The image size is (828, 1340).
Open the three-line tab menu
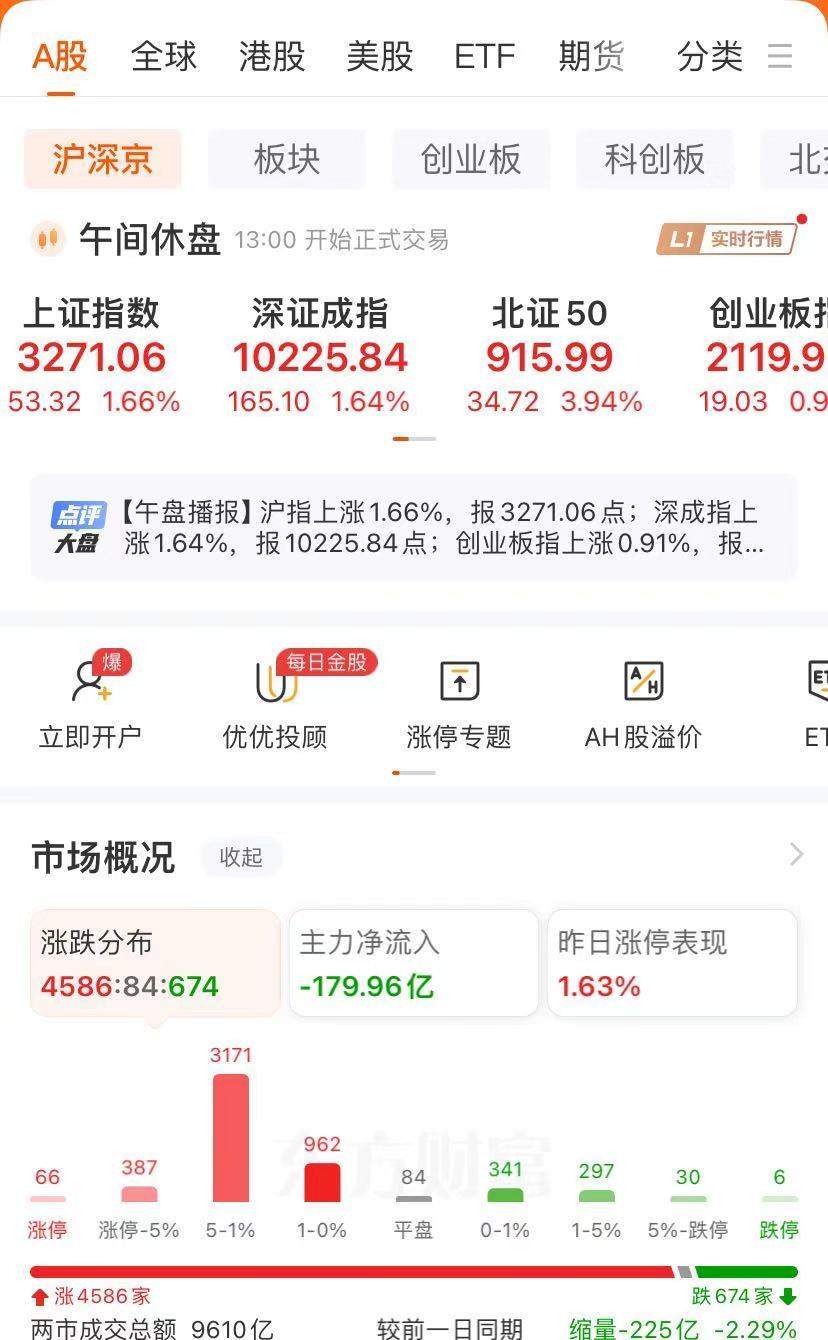pyautogui.click(x=780, y=56)
